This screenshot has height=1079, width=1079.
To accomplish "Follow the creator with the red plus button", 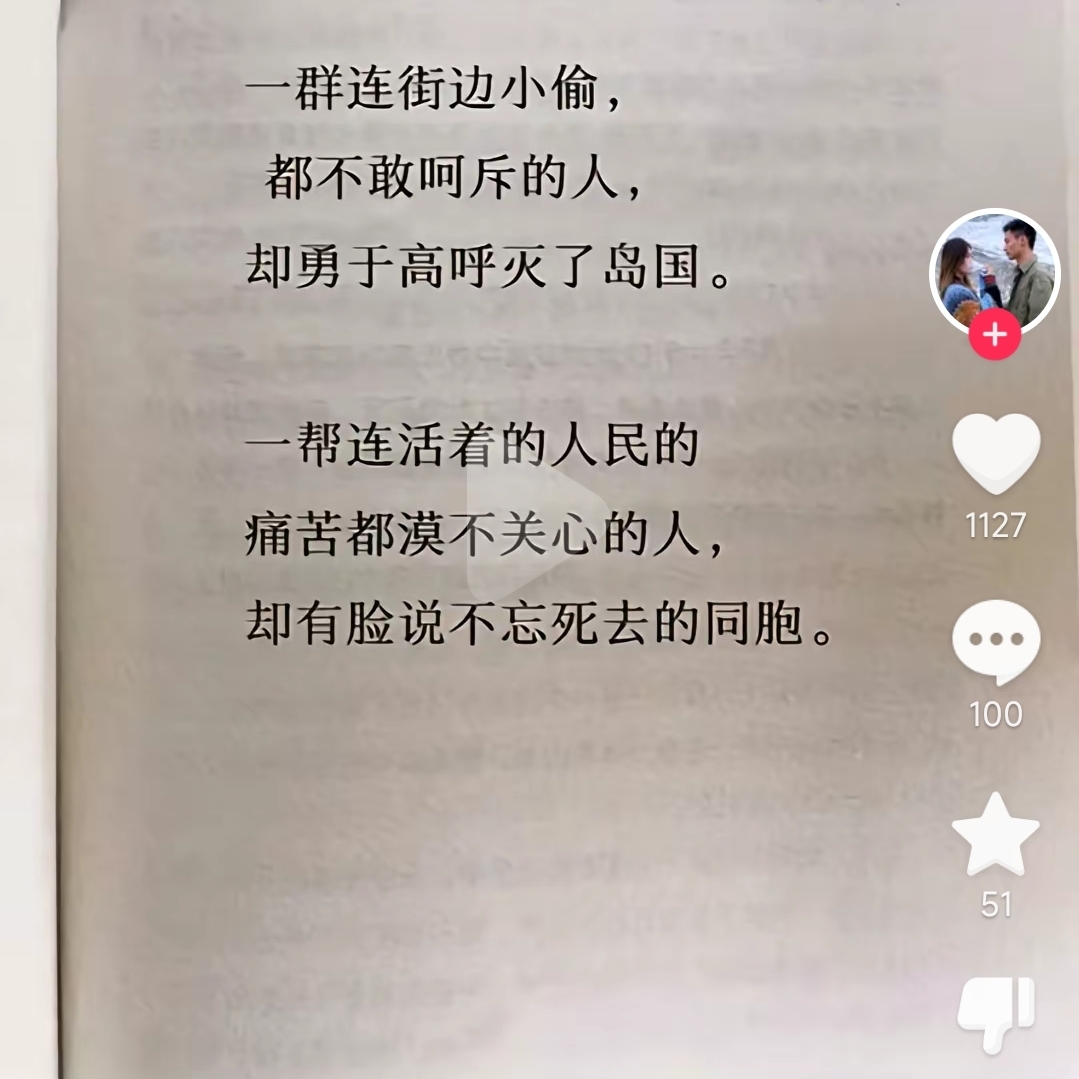I will pyautogui.click(x=994, y=335).
